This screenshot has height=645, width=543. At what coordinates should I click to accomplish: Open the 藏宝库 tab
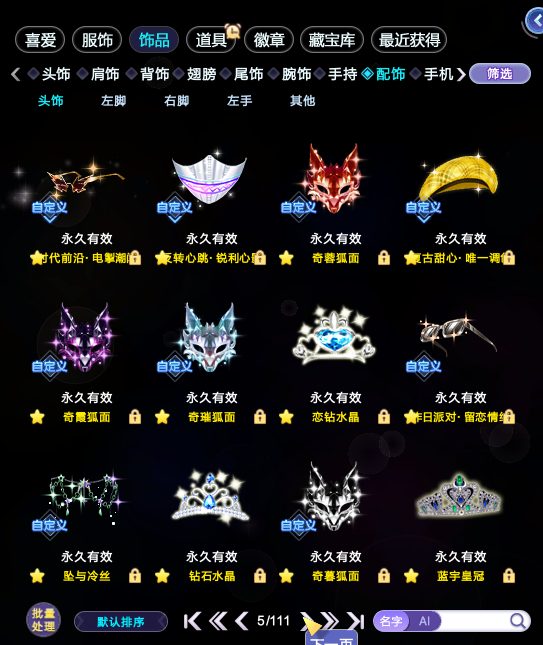332,40
